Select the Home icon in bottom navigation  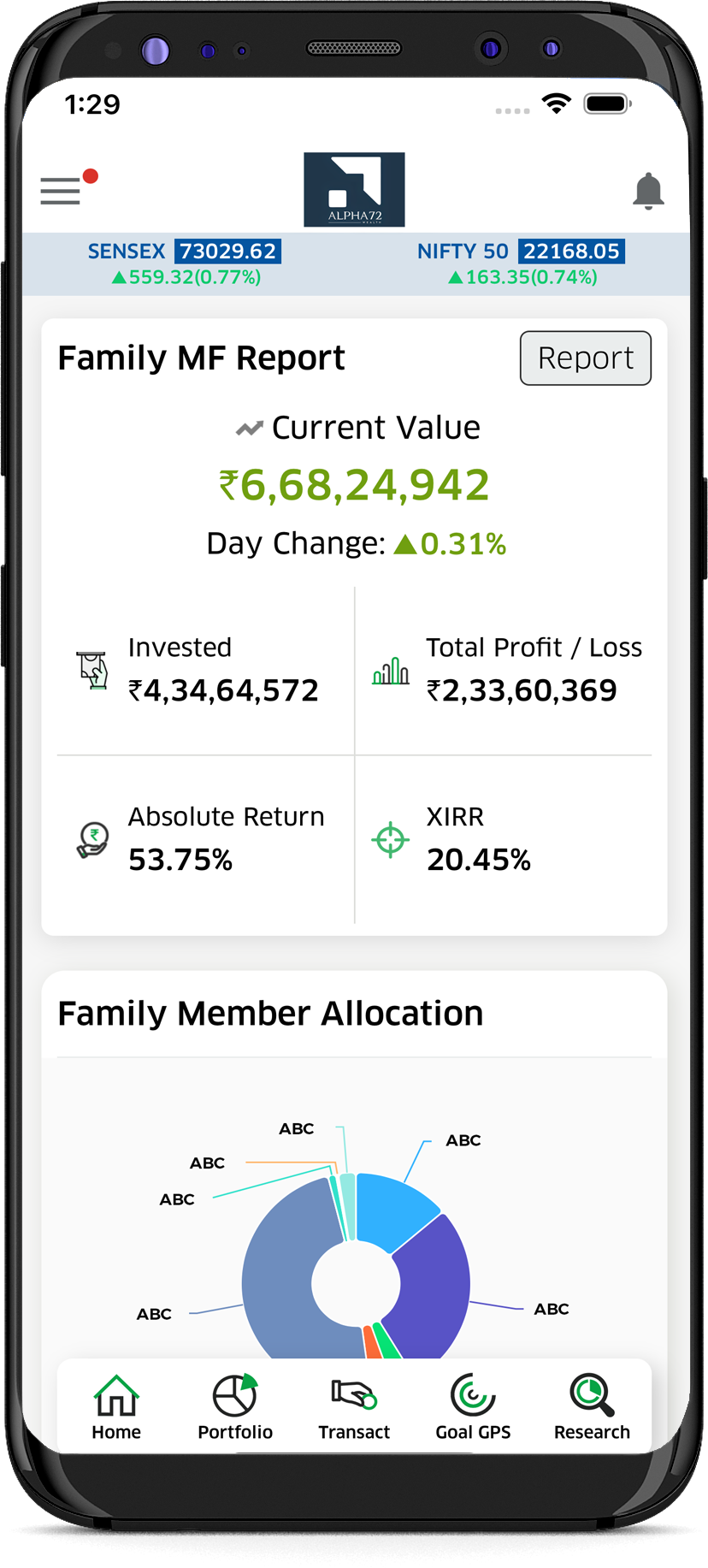click(x=115, y=1393)
